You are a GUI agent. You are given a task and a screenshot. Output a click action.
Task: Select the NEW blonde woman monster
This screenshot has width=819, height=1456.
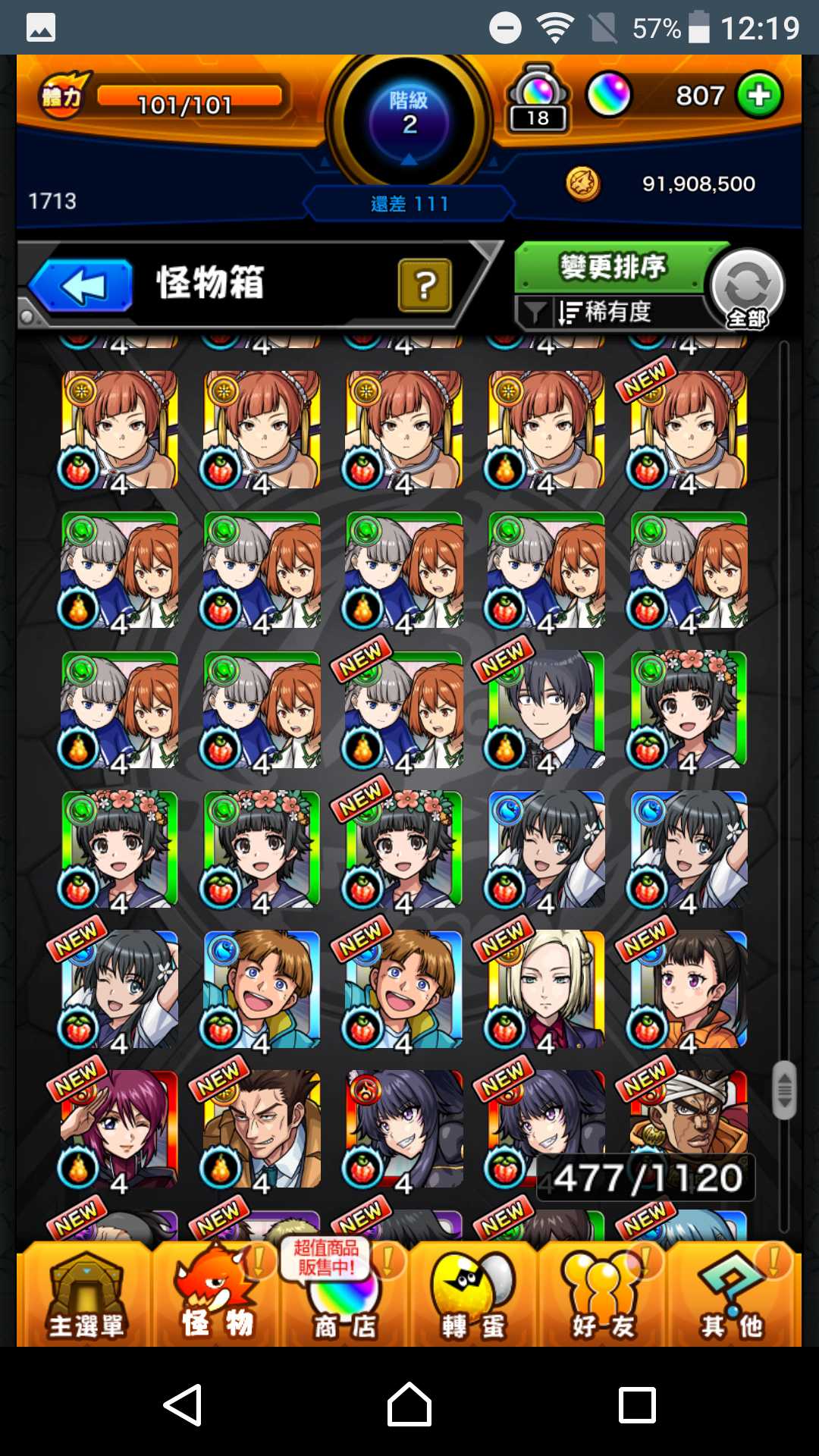(546, 990)
